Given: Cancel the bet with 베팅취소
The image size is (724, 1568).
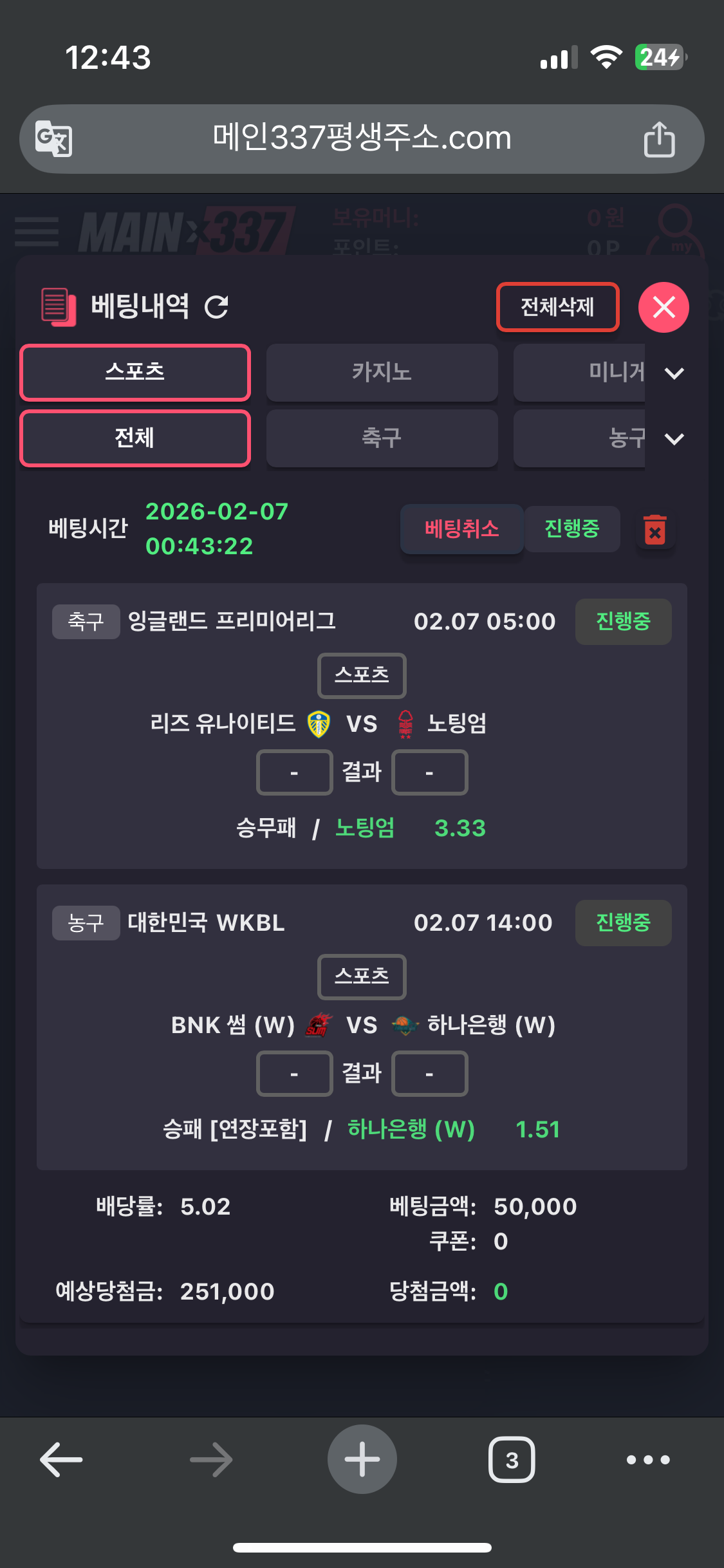Looking at the screenshot, I should click(x=461, y=529).
